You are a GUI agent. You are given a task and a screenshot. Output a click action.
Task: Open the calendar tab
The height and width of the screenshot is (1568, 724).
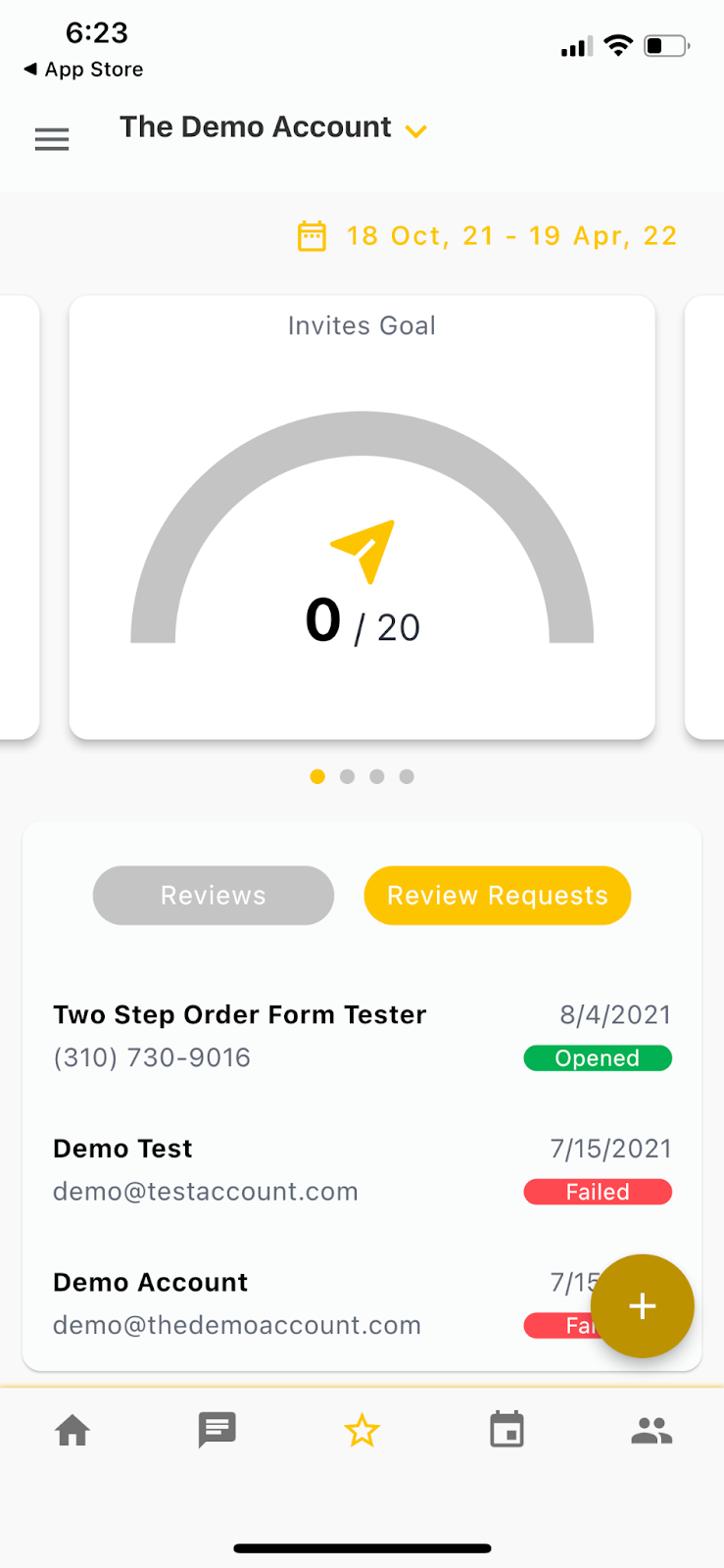[x=507, y=1431]
